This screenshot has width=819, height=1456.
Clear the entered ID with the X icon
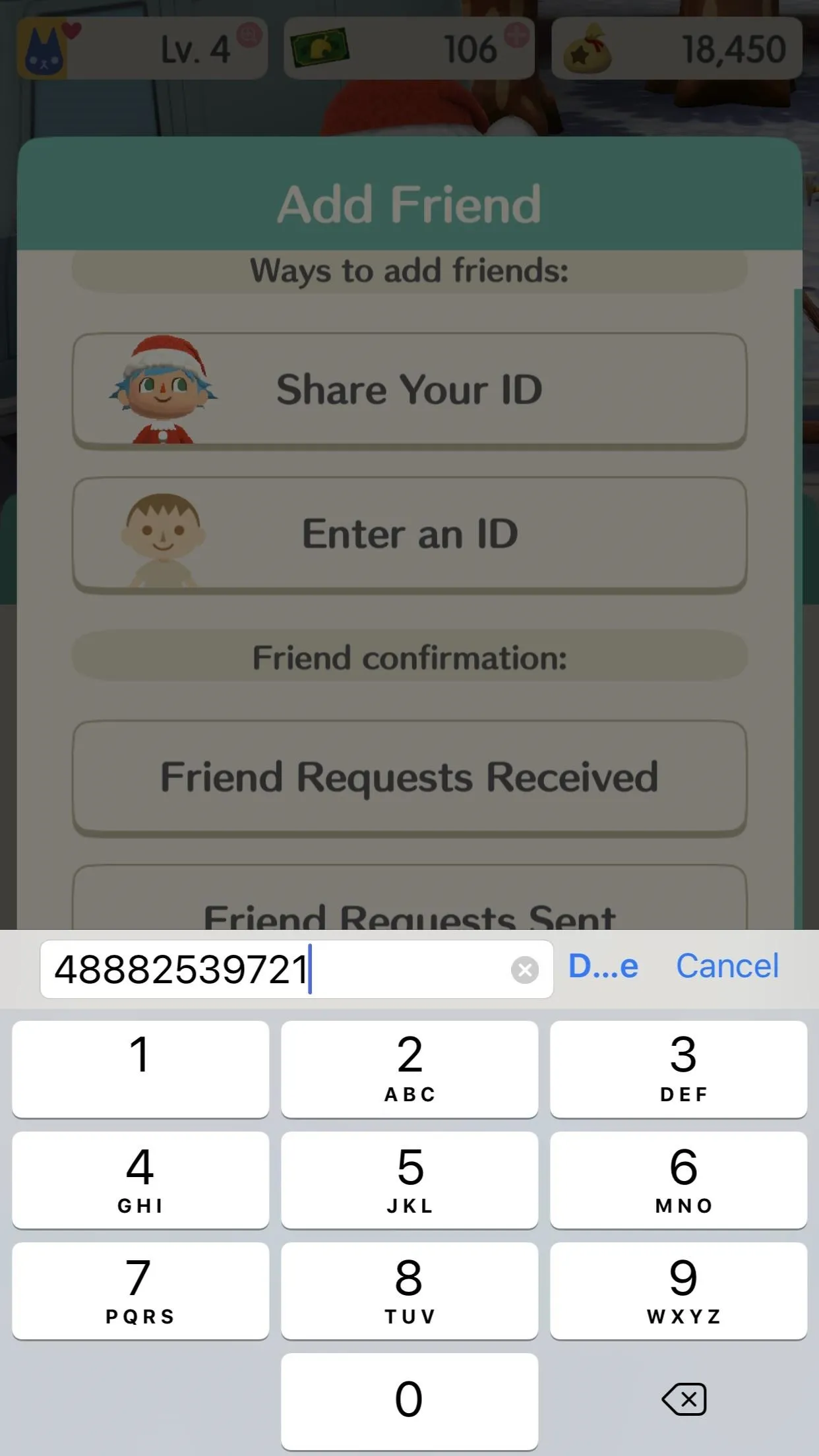pos(525,969)
